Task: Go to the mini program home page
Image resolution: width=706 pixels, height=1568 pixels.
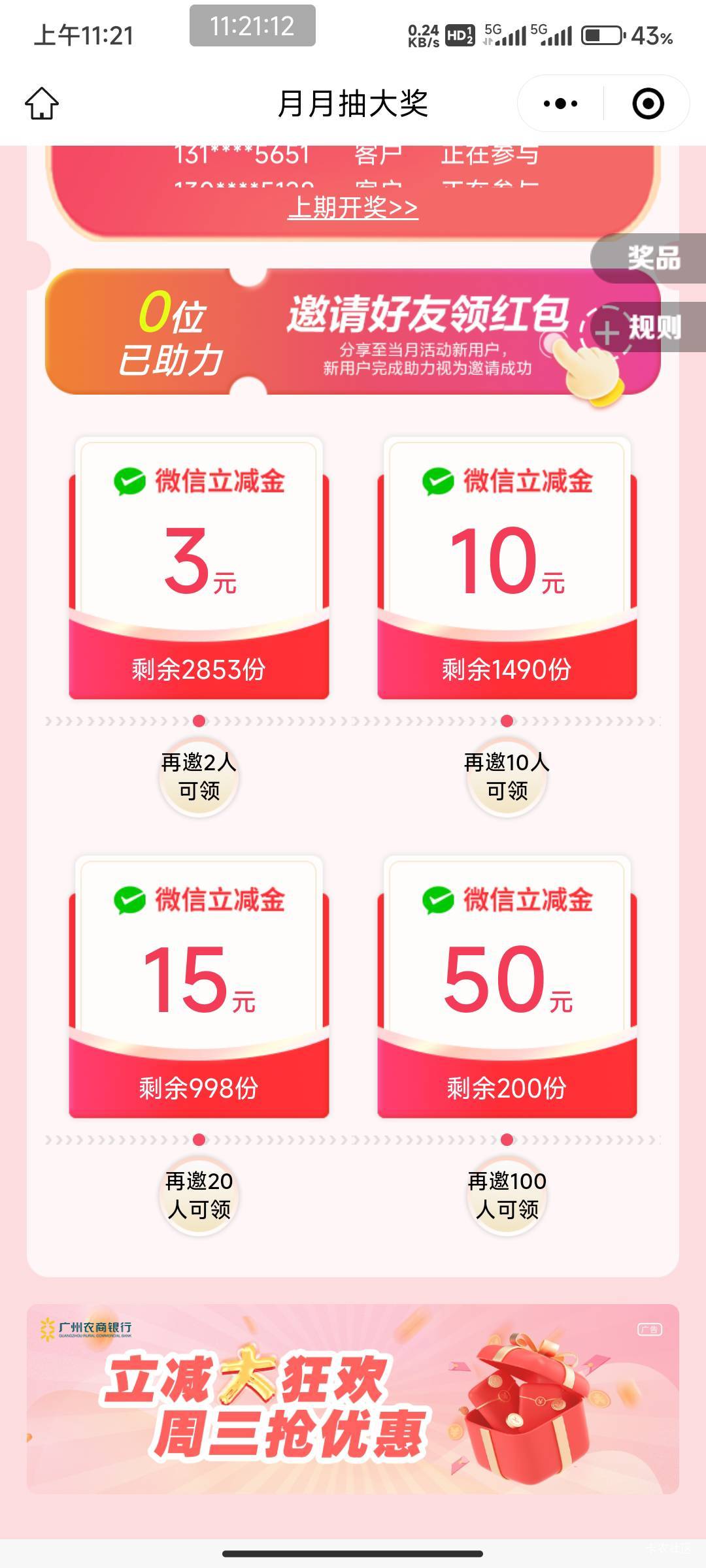Action: point(42,103)
